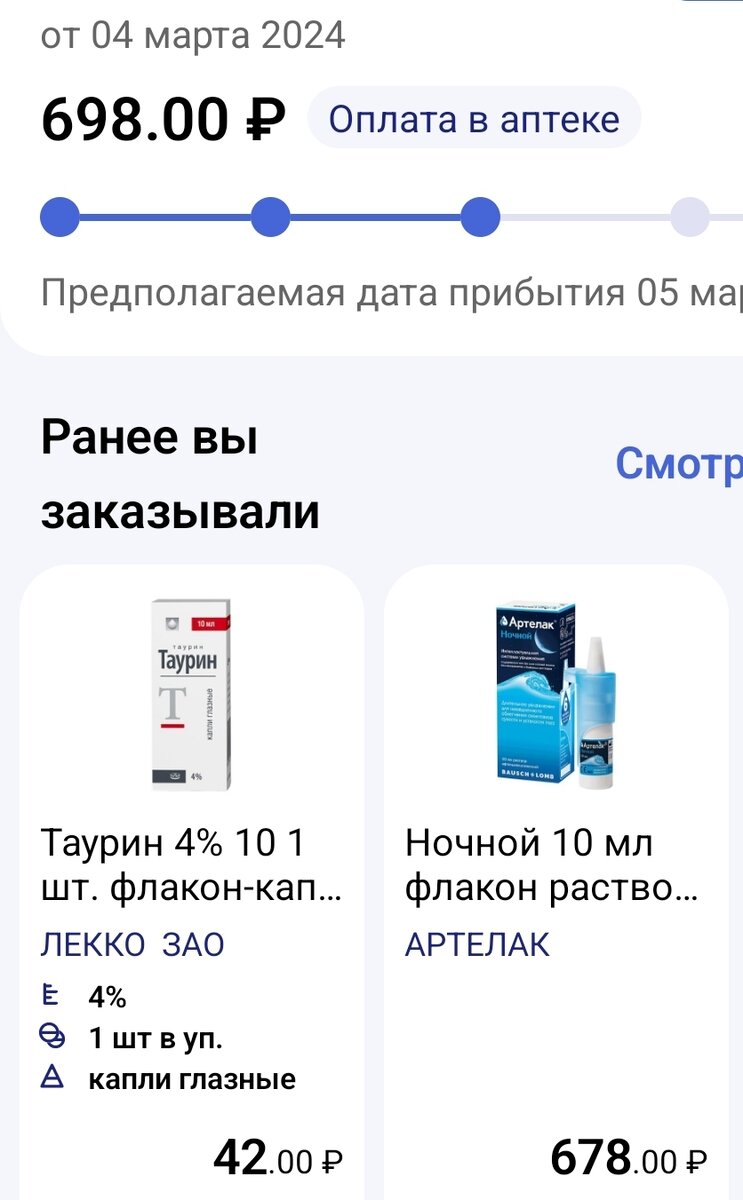Select the second progress dot on order tracker
Viewport: 743px width, 1200px height.
click(x=269, y=218)
